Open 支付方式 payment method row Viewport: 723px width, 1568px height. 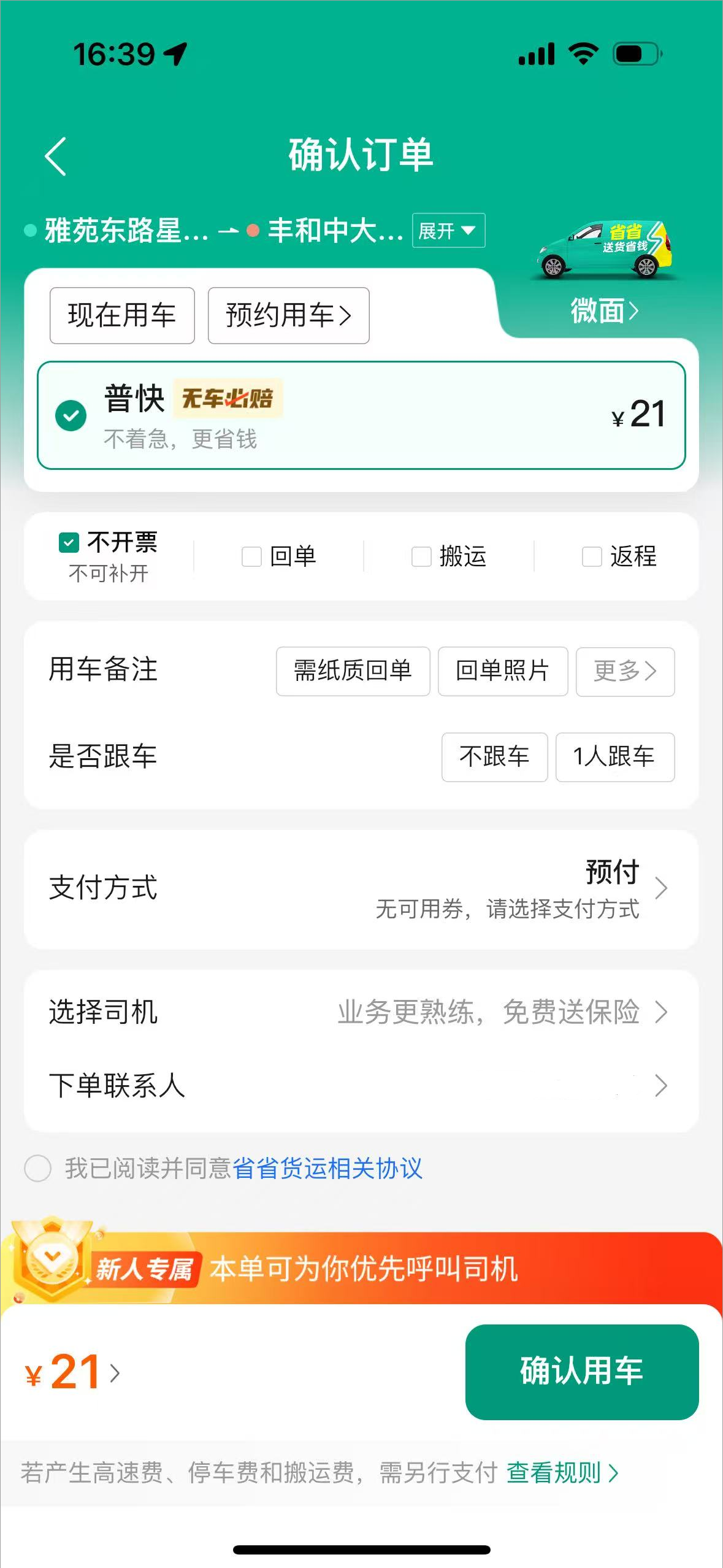pos(361,889)
